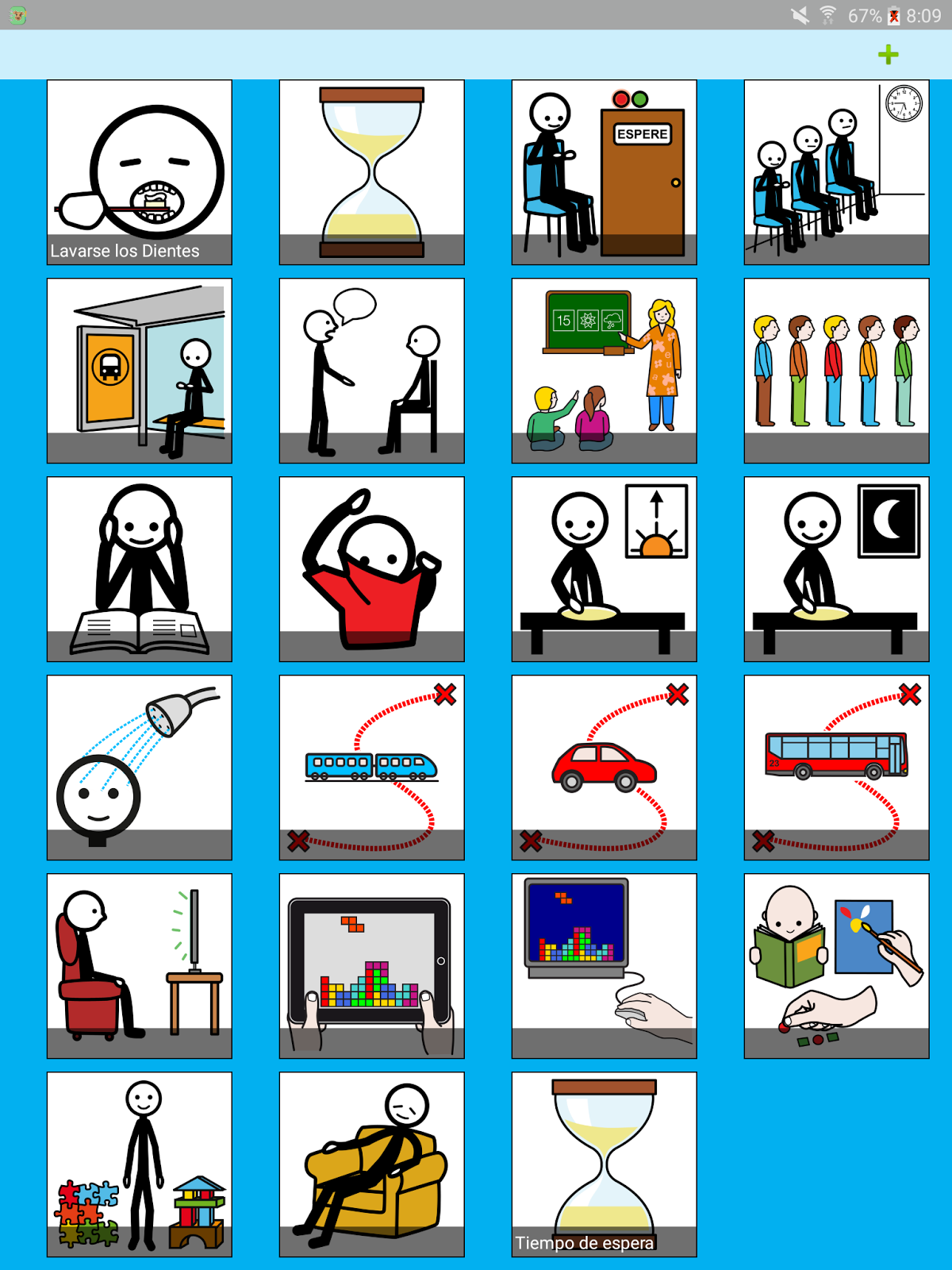
Task: Choose the computer game with mouse card
Action: tap(604, 966)
